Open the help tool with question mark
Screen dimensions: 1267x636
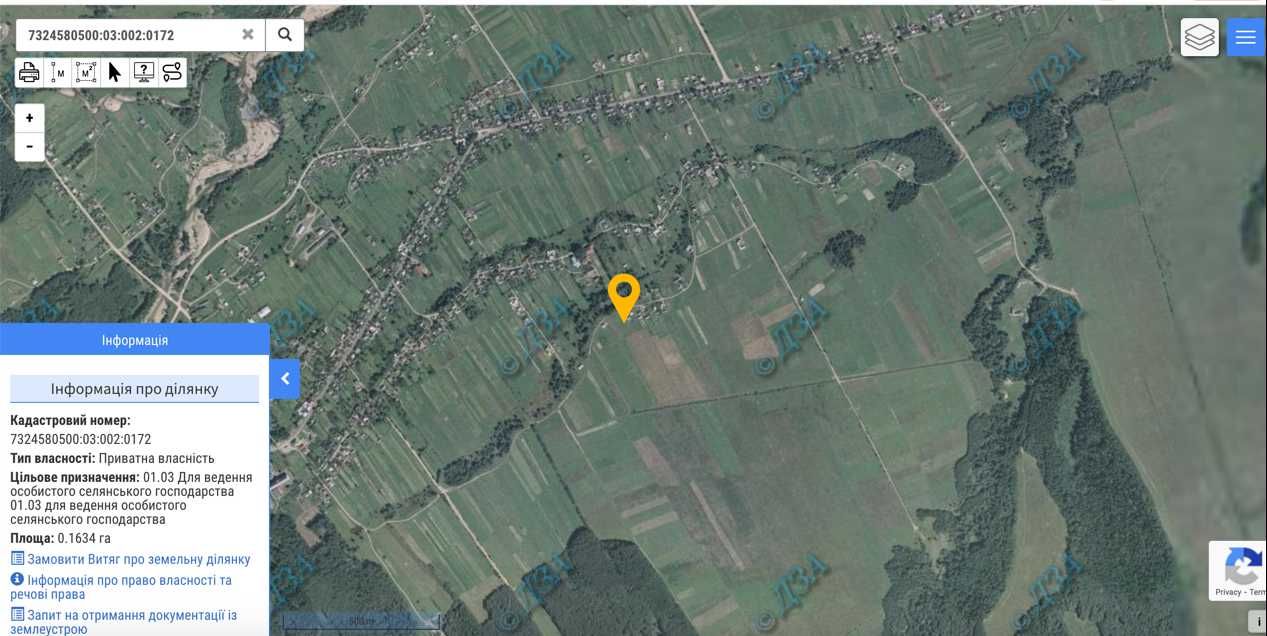point(143,72)
